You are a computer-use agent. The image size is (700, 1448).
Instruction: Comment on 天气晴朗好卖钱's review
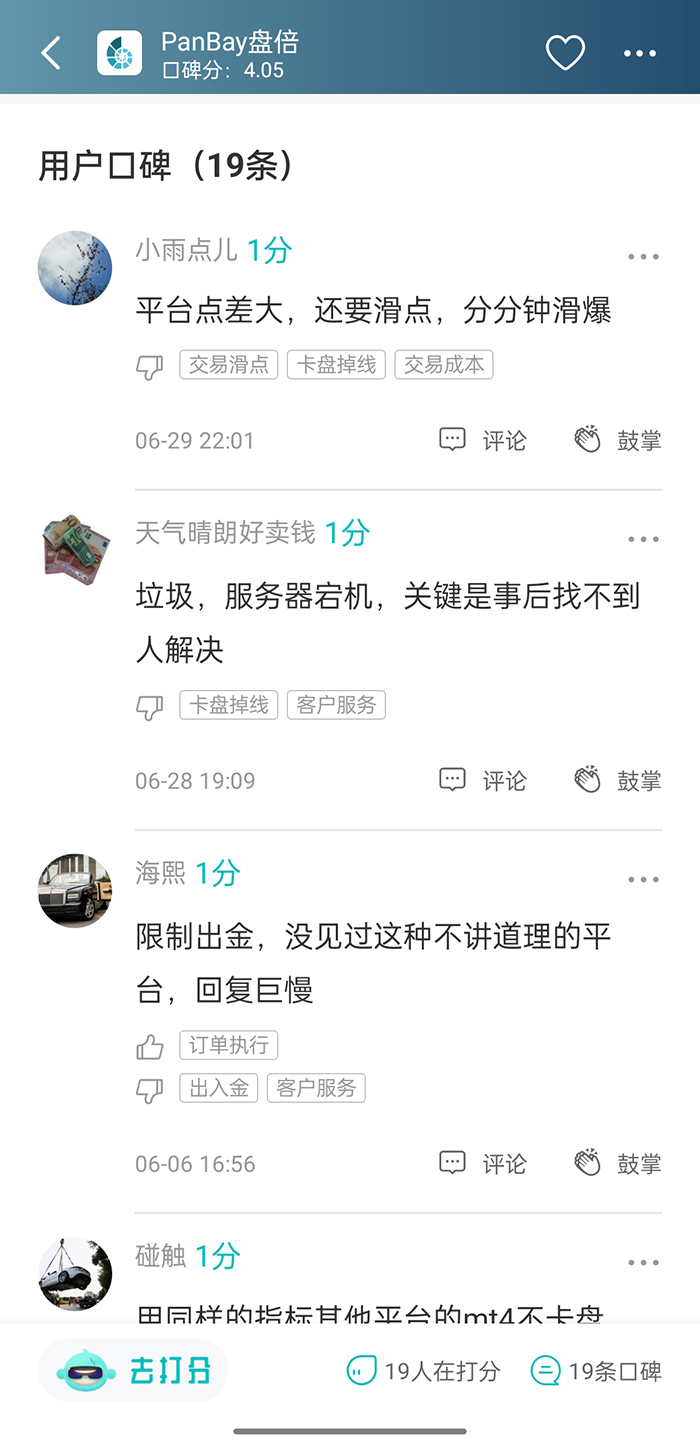point(483,780)
